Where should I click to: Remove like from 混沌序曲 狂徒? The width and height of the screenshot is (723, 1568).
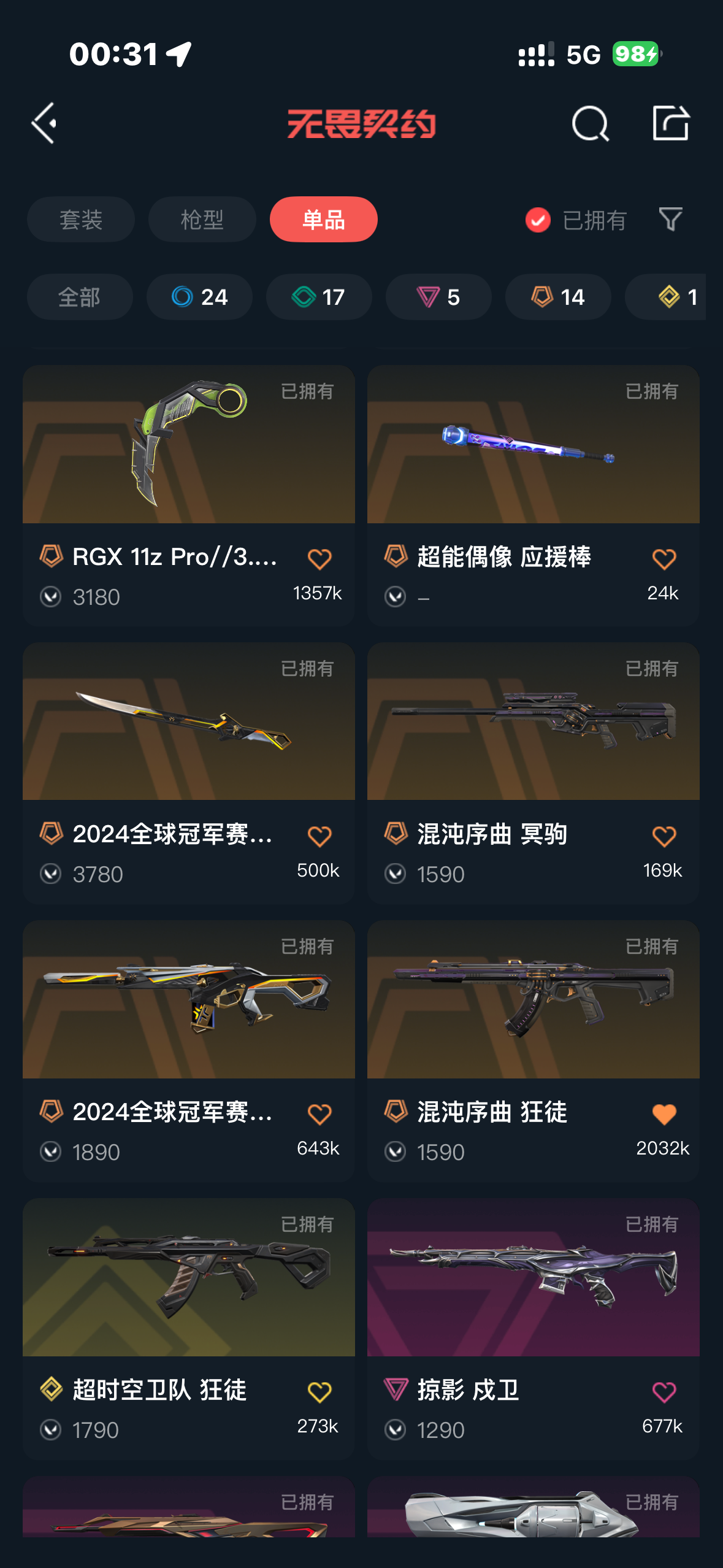tap(664, 1114)
